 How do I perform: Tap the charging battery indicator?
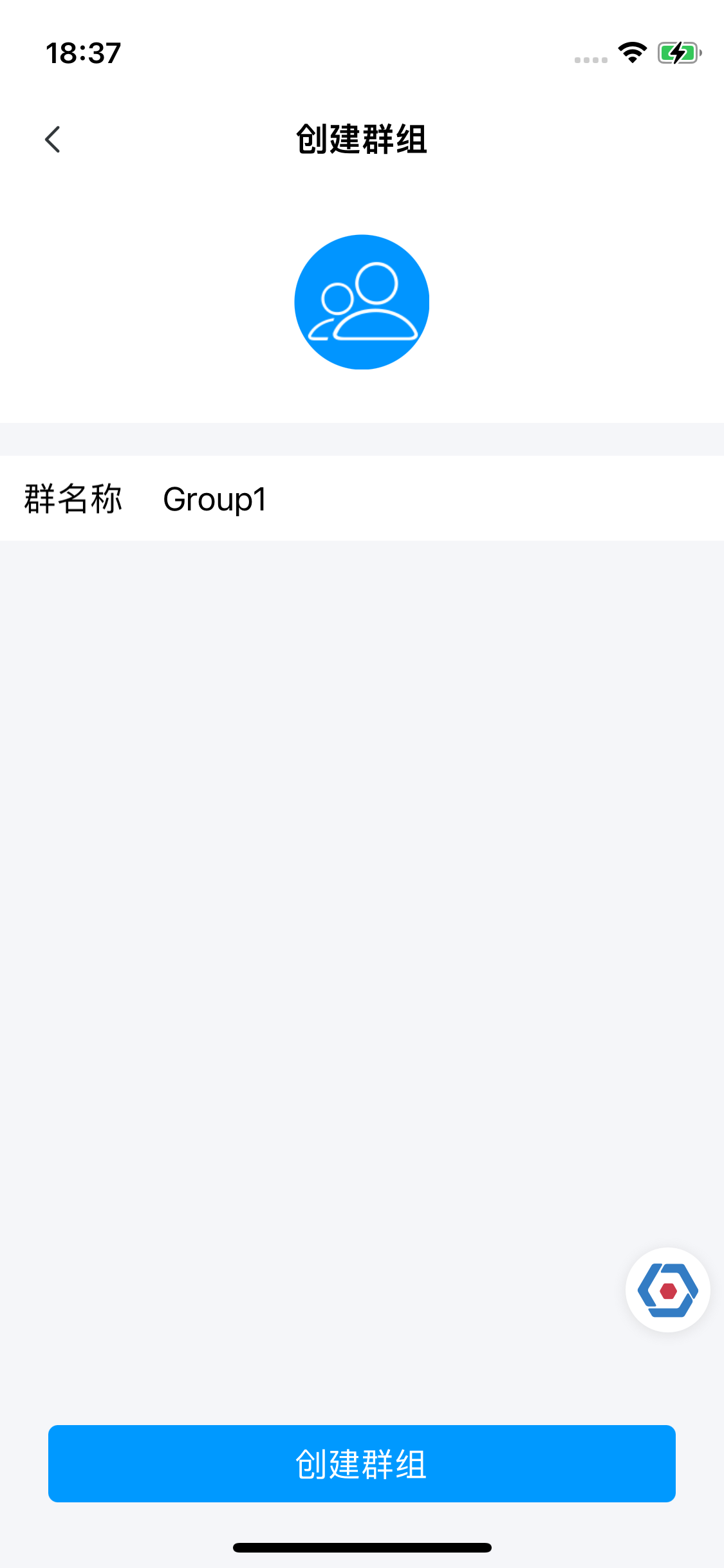(679, 52)
